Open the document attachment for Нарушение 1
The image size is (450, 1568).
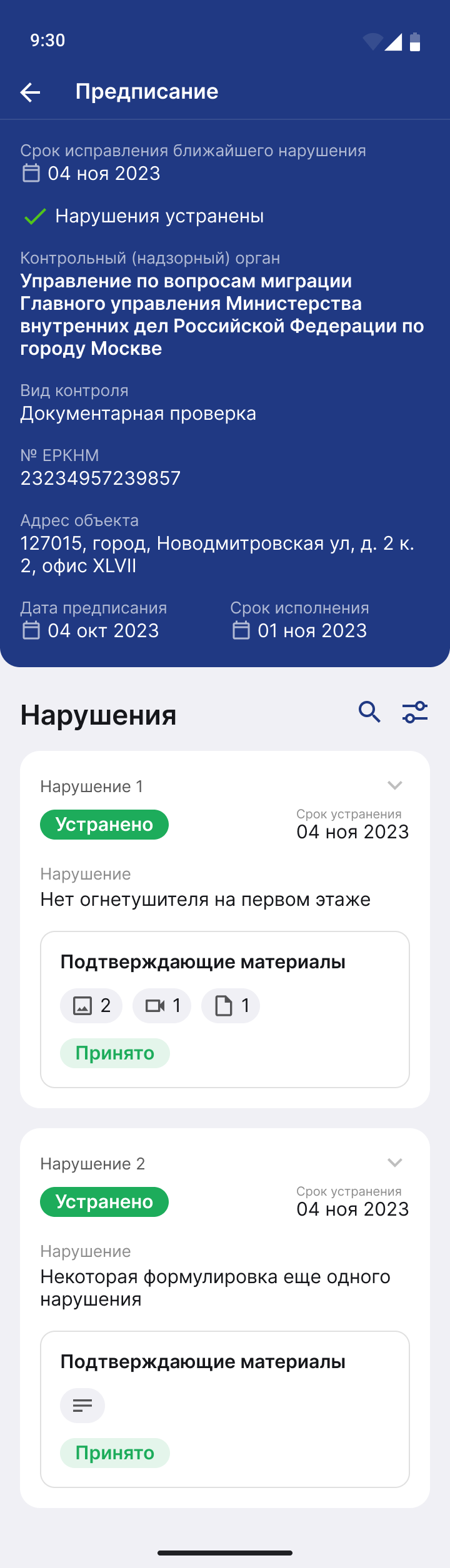pyautogui.click(x=231, y=1006)
